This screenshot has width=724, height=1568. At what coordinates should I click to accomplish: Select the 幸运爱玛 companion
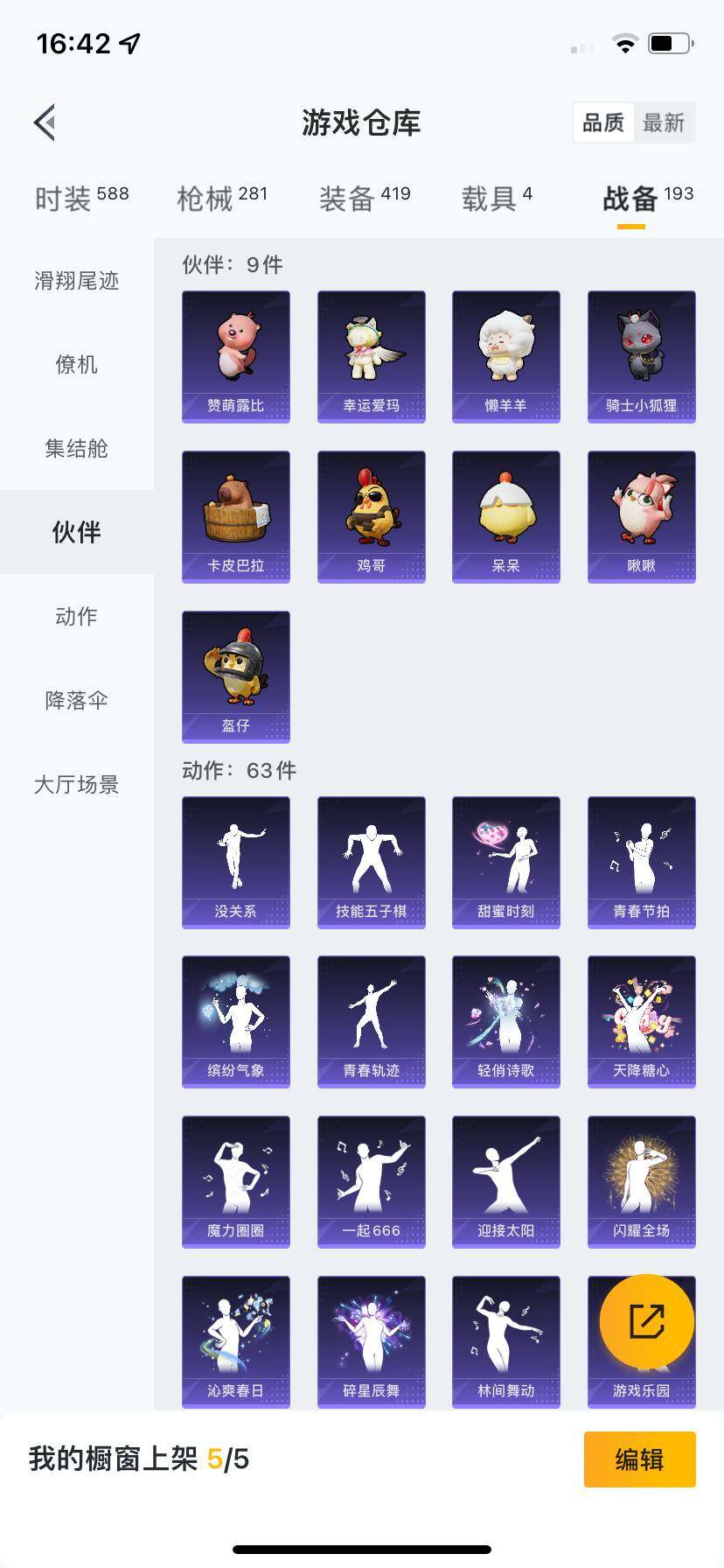point(371,354)
